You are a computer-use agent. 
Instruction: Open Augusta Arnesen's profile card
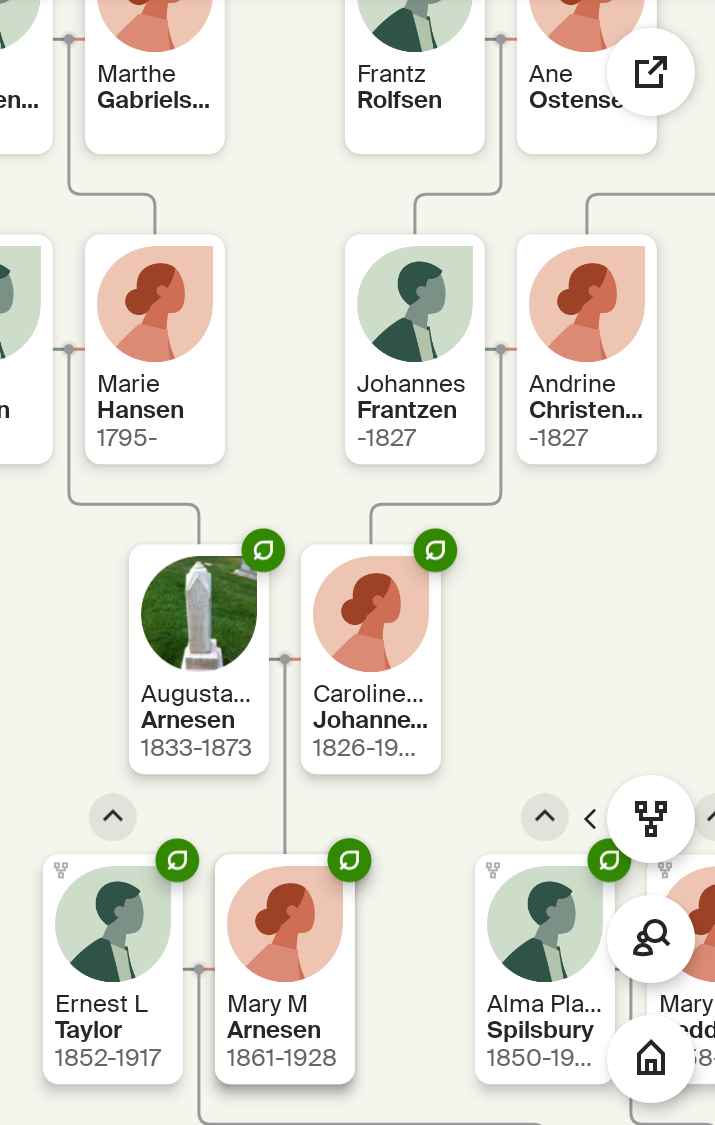pyautogui.click(x=198, y=659)
